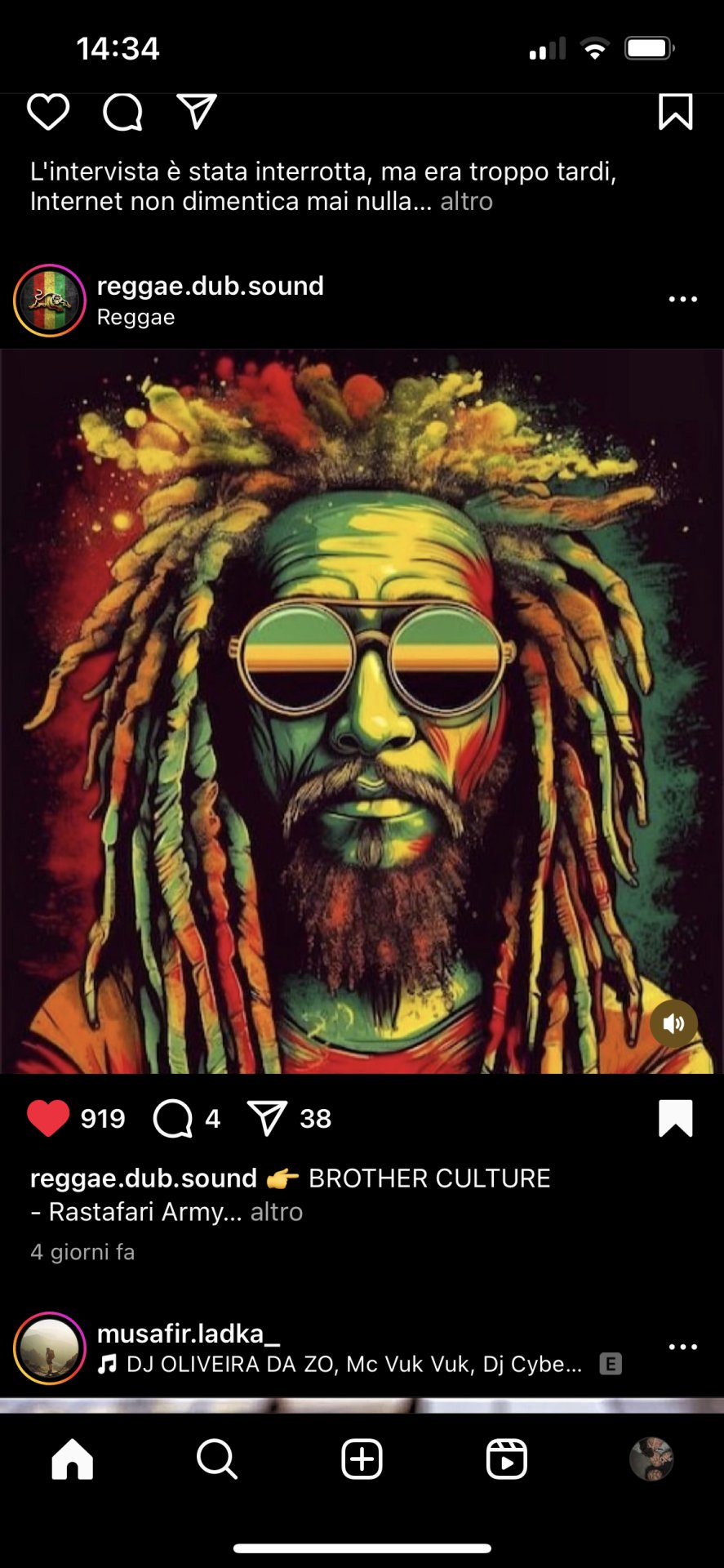
Task: Open the DJ OLIVEIRA DA ZO audio track
Action: pos(353,1365)
